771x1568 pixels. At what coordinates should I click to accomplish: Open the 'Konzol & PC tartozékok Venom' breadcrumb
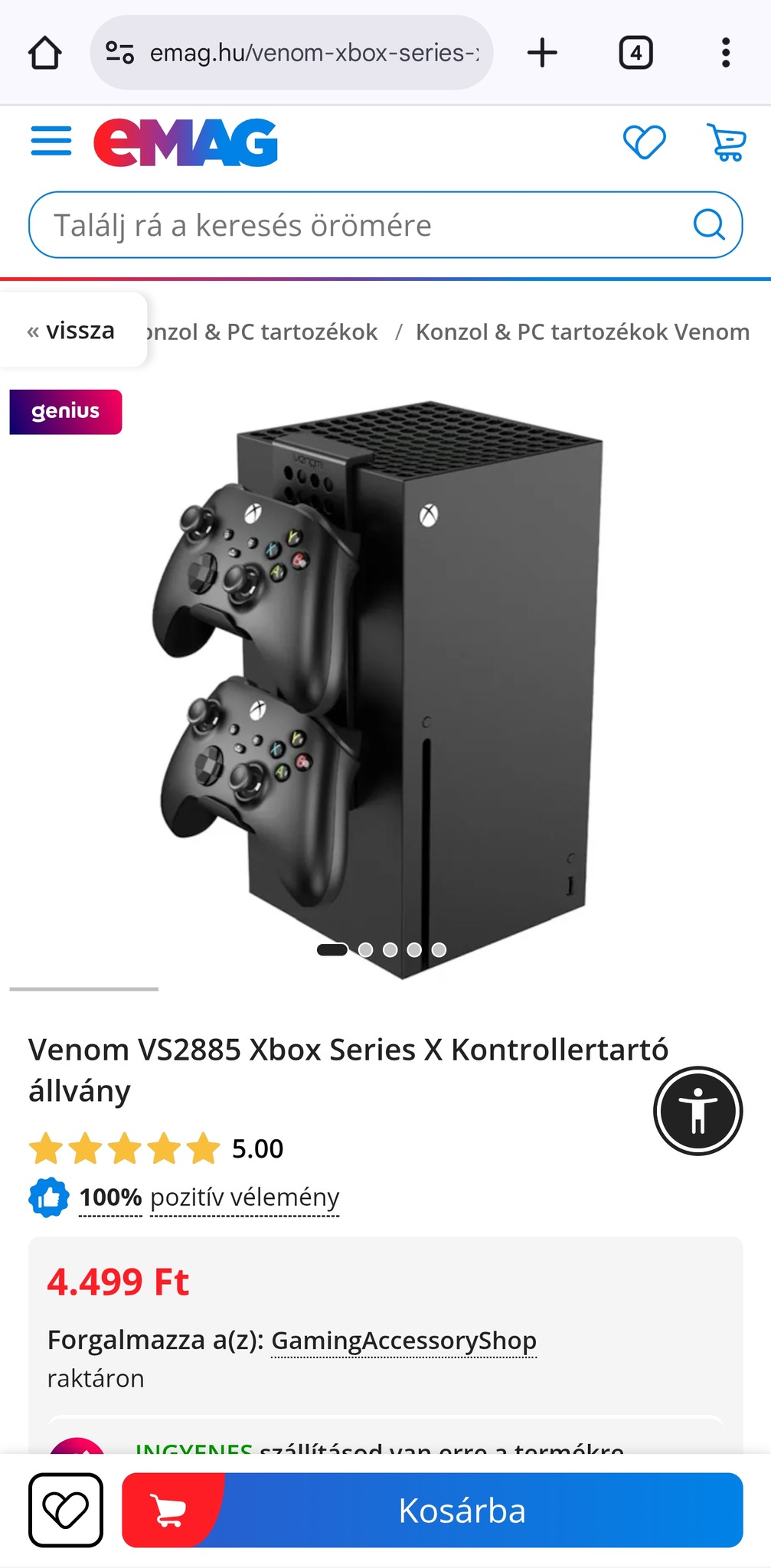click(582, 332)
